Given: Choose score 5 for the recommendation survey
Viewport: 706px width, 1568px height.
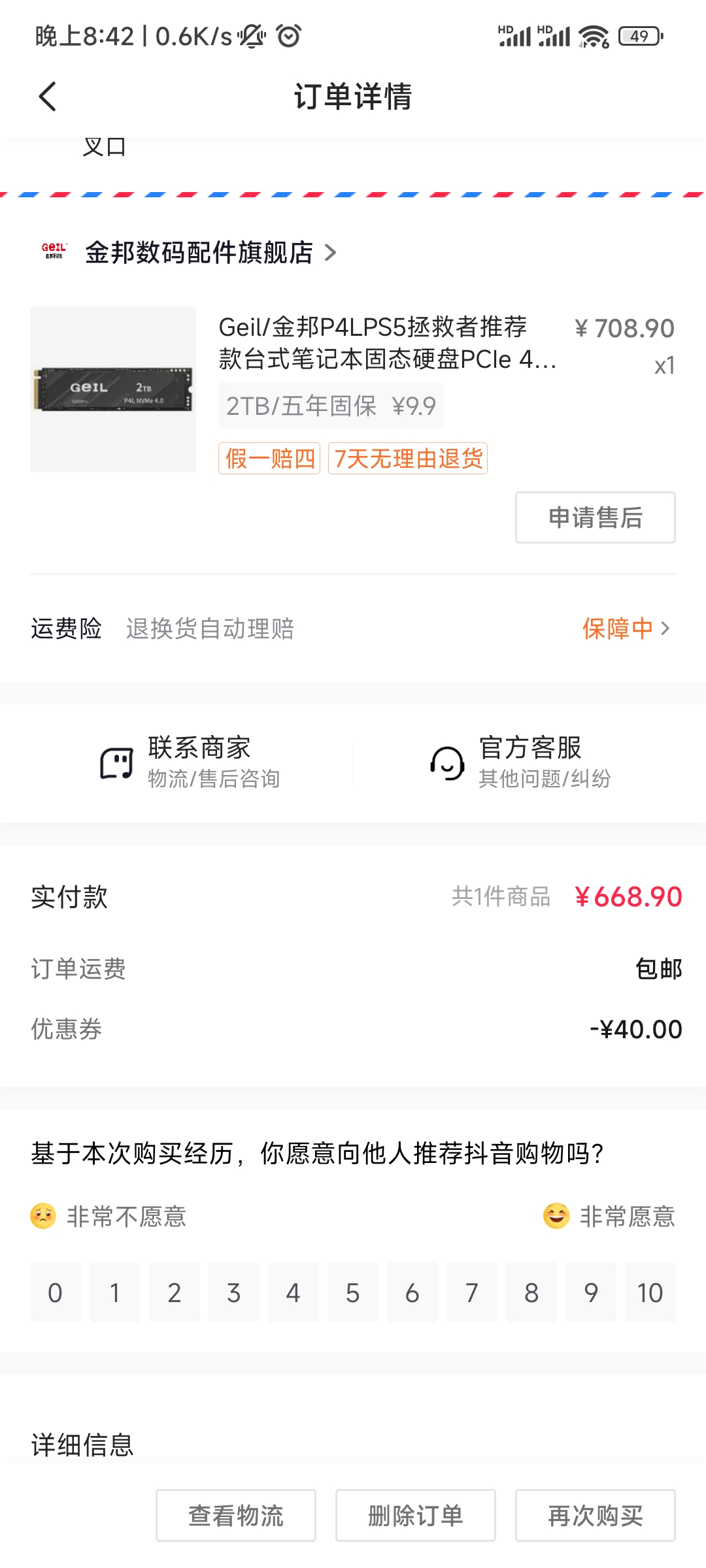Looking at the screenshot, I should point(352,1293).
